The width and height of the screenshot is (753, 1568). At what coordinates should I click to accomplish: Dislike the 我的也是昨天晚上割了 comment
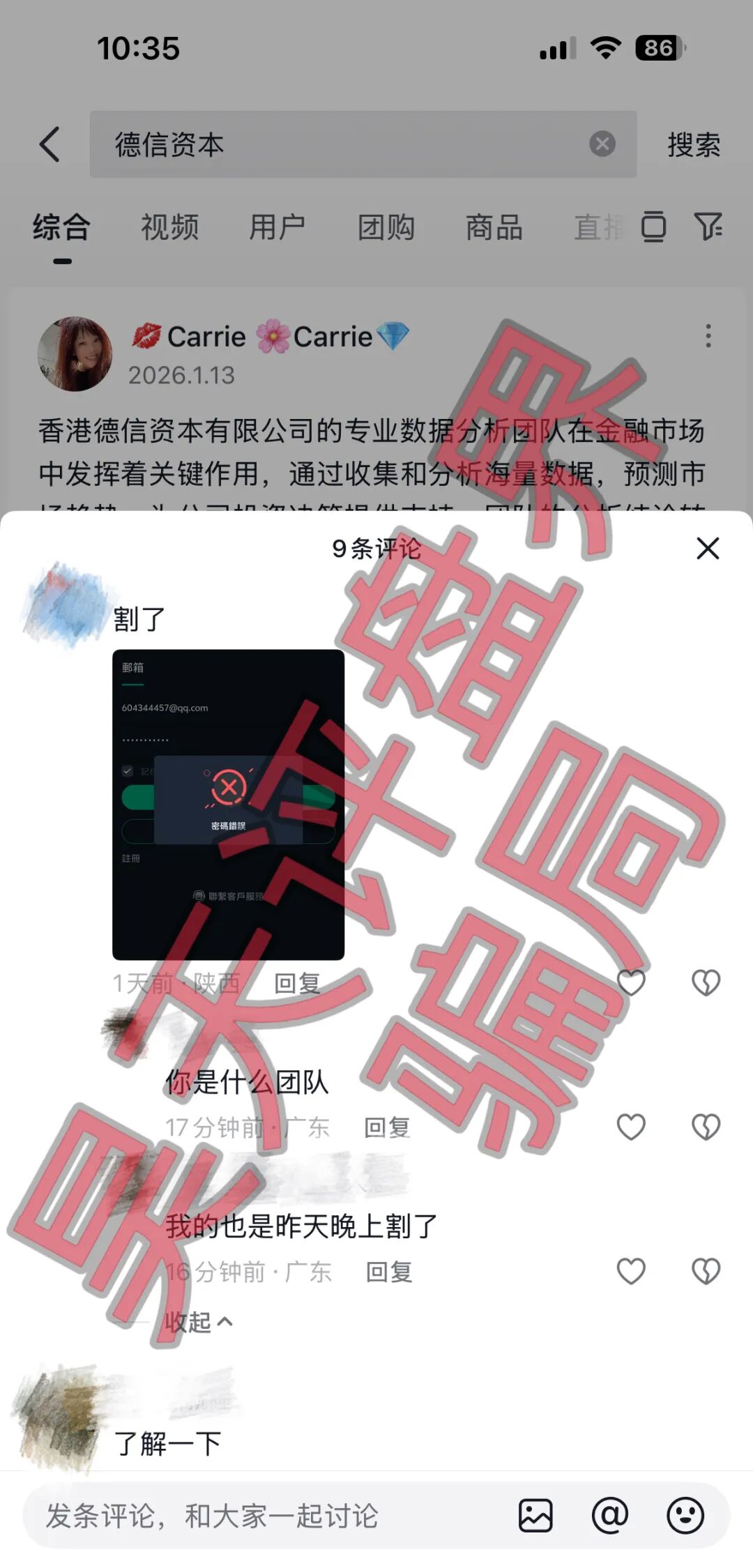(x=706, y=1271)
